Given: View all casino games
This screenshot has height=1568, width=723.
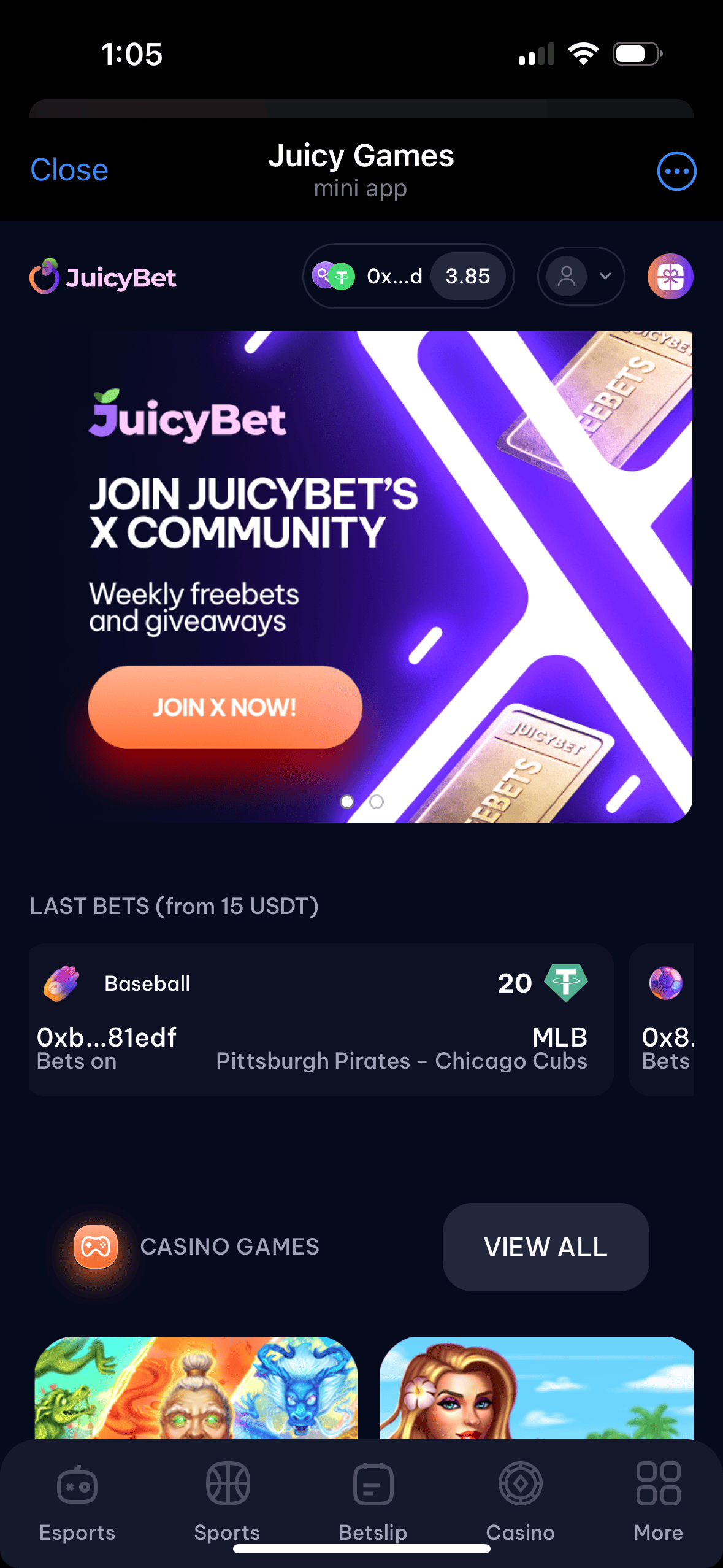Looking at the screenshot, I should (x=545, y=1247).
